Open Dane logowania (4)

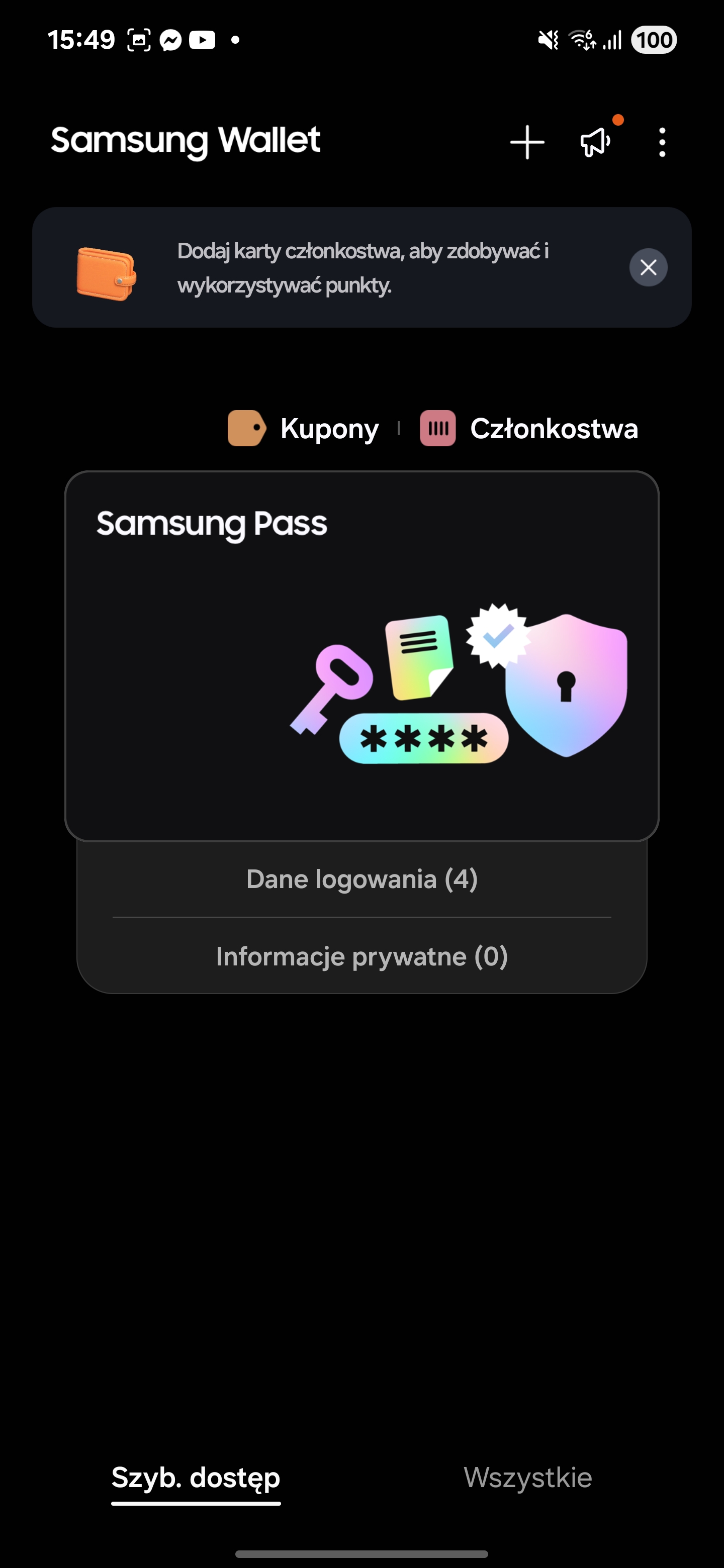[x=361, y=879]
